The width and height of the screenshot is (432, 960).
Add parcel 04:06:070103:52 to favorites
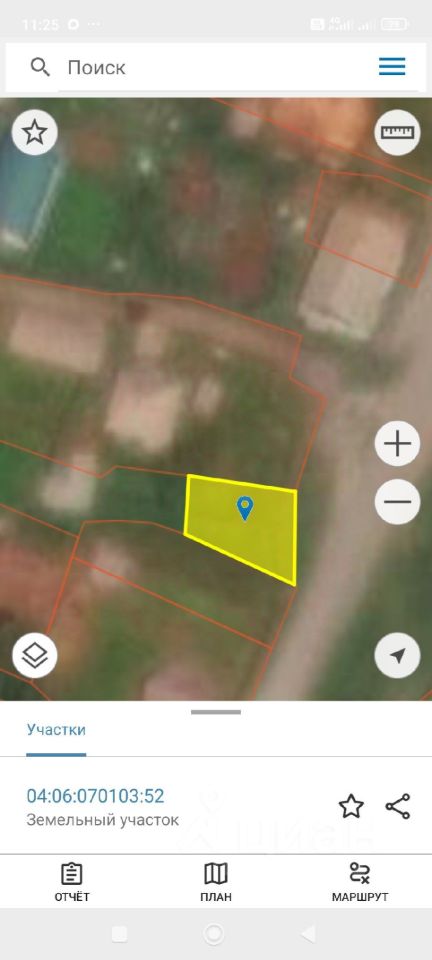coord(351,807)
